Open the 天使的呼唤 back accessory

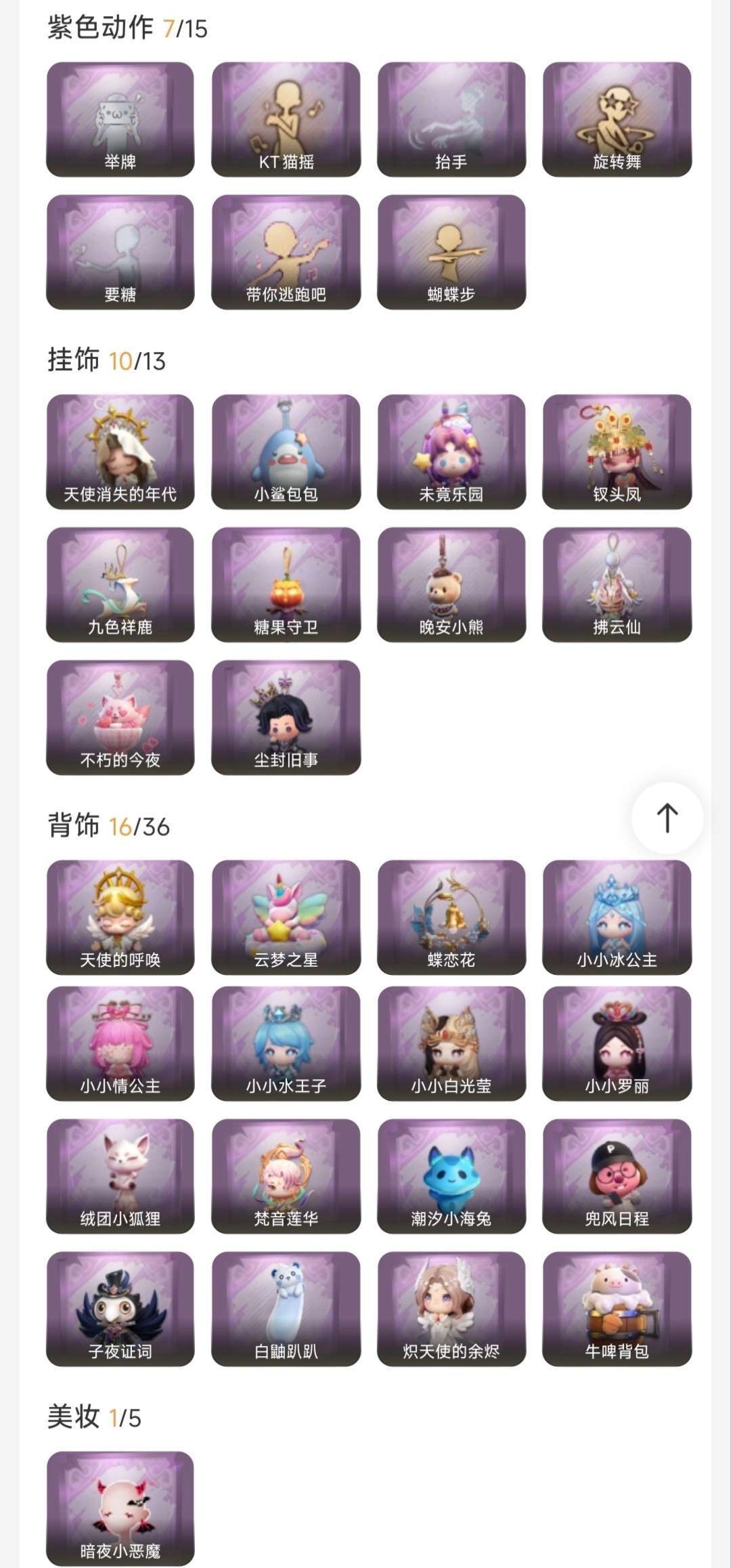pyautogui.click(x=120, y=917)
